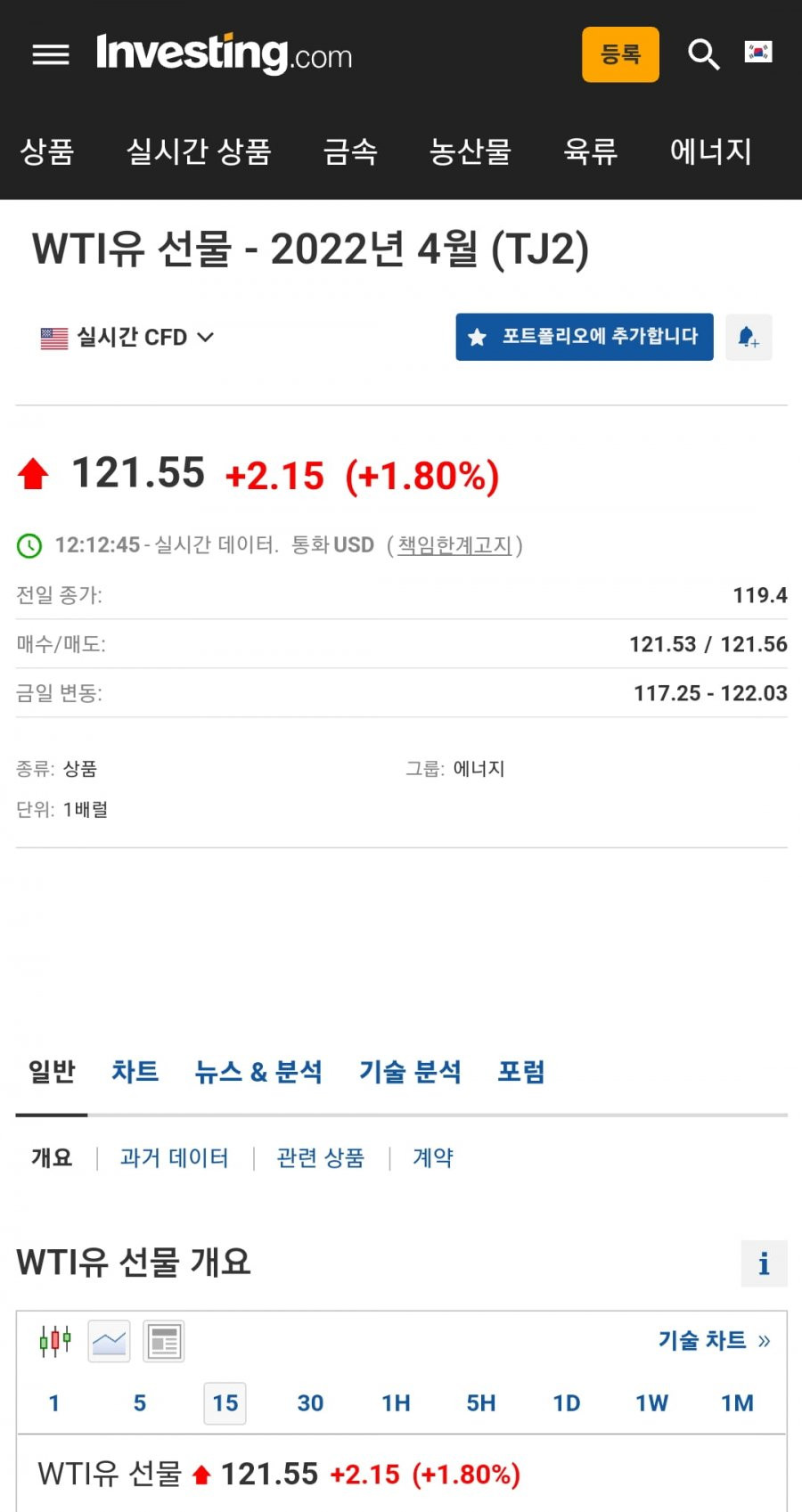This screenshot has height=1512, width=802.
Task: Tap 포트폴리오에 추가합니다 button
Action: 585,337
